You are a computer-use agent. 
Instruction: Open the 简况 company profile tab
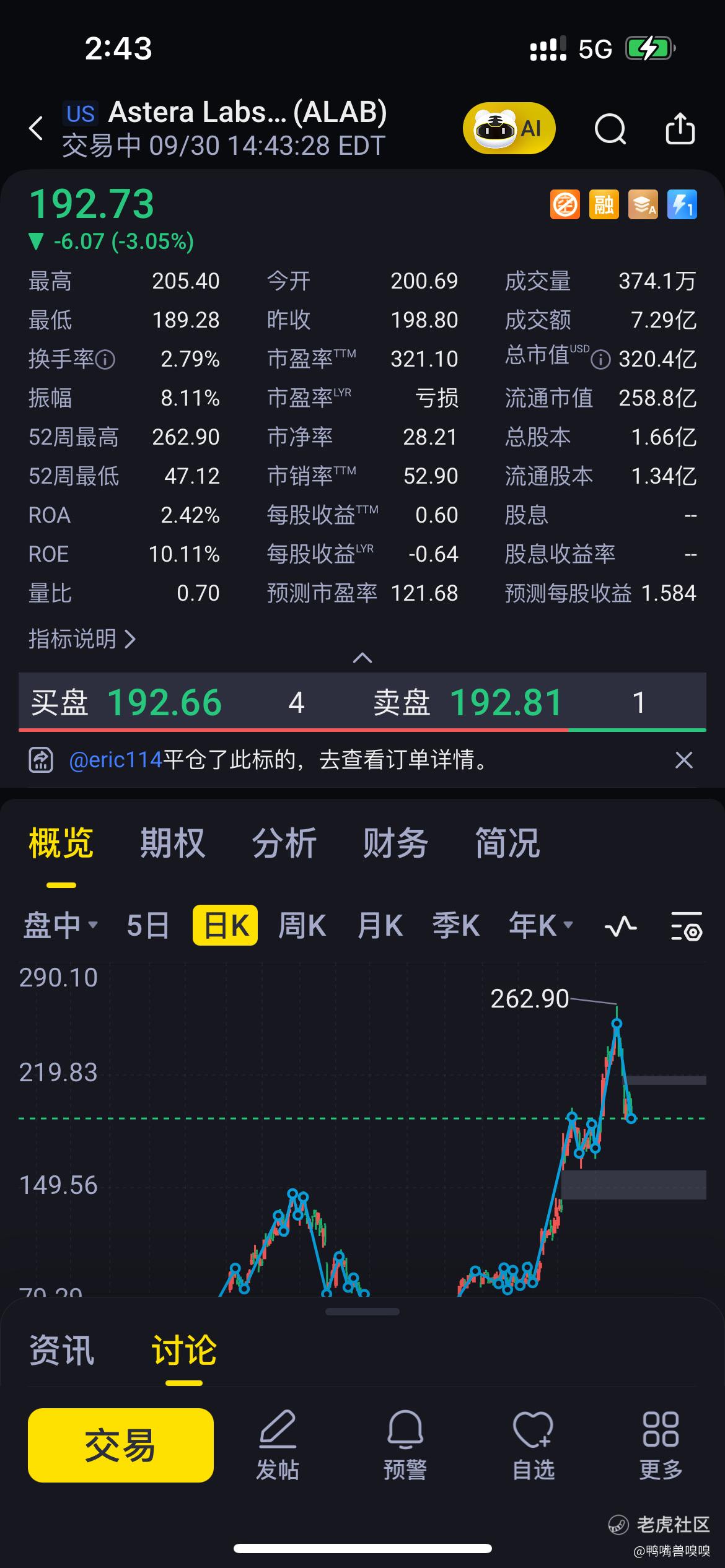(507, 843)
